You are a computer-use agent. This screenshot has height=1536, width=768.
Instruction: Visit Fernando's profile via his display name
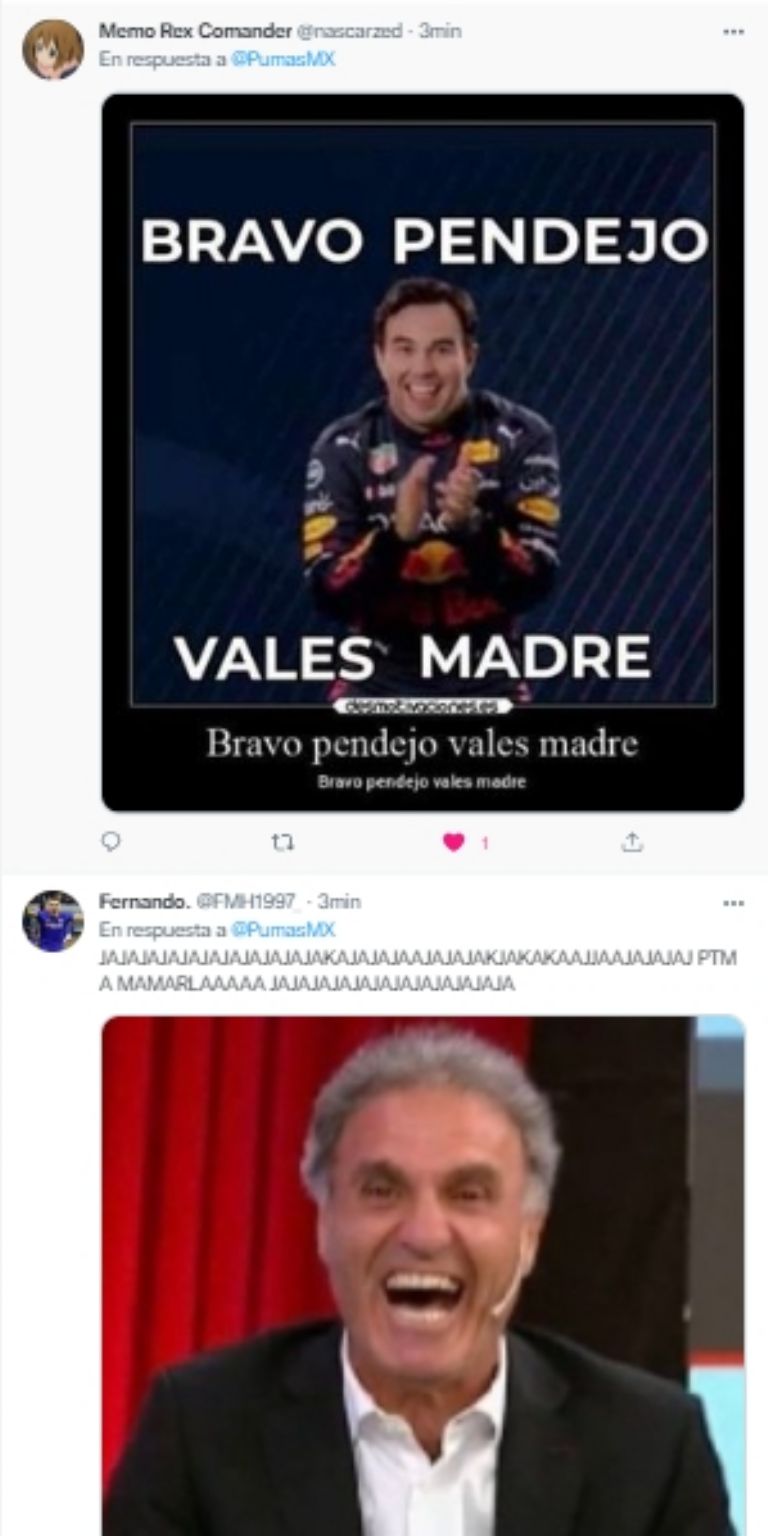(144, 902)
